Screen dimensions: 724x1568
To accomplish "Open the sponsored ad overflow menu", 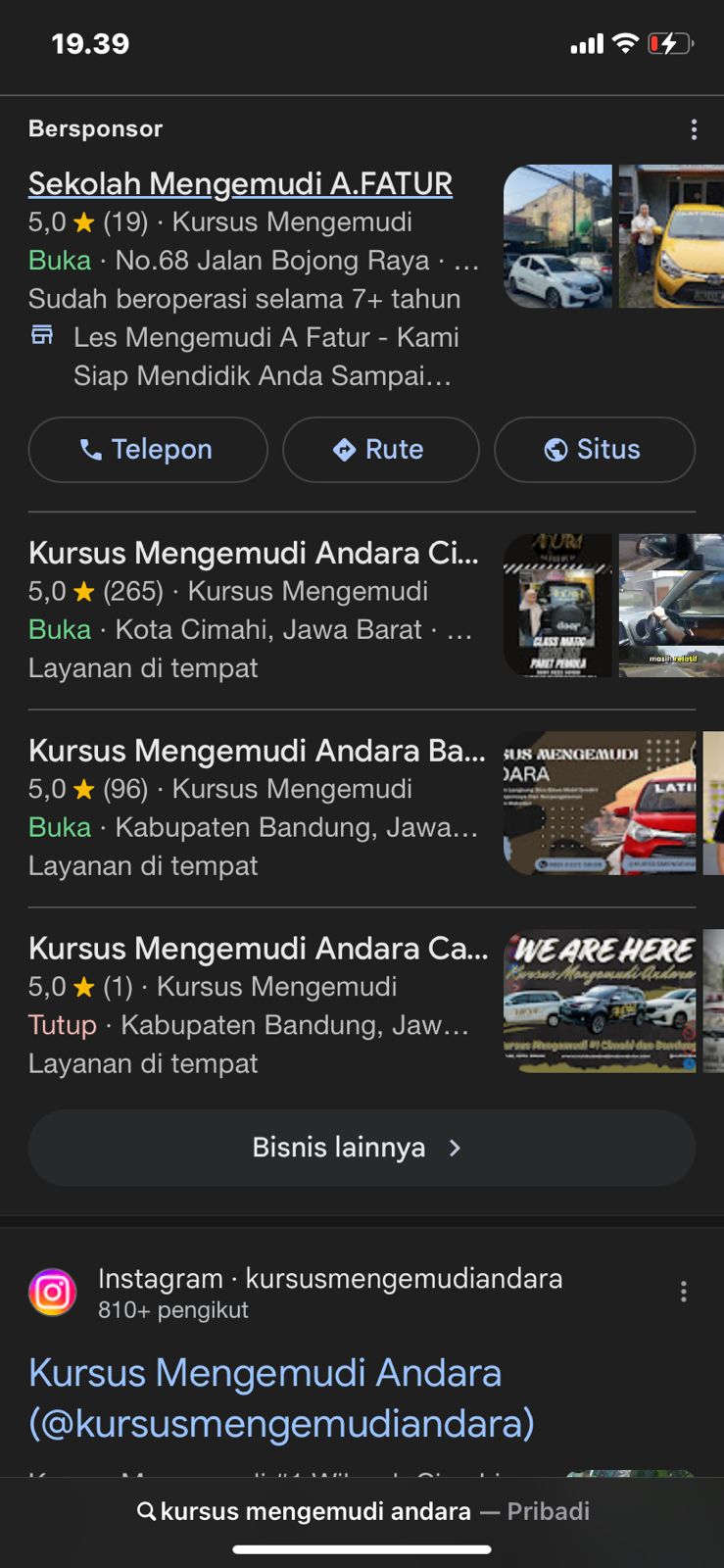I will 694,129.
